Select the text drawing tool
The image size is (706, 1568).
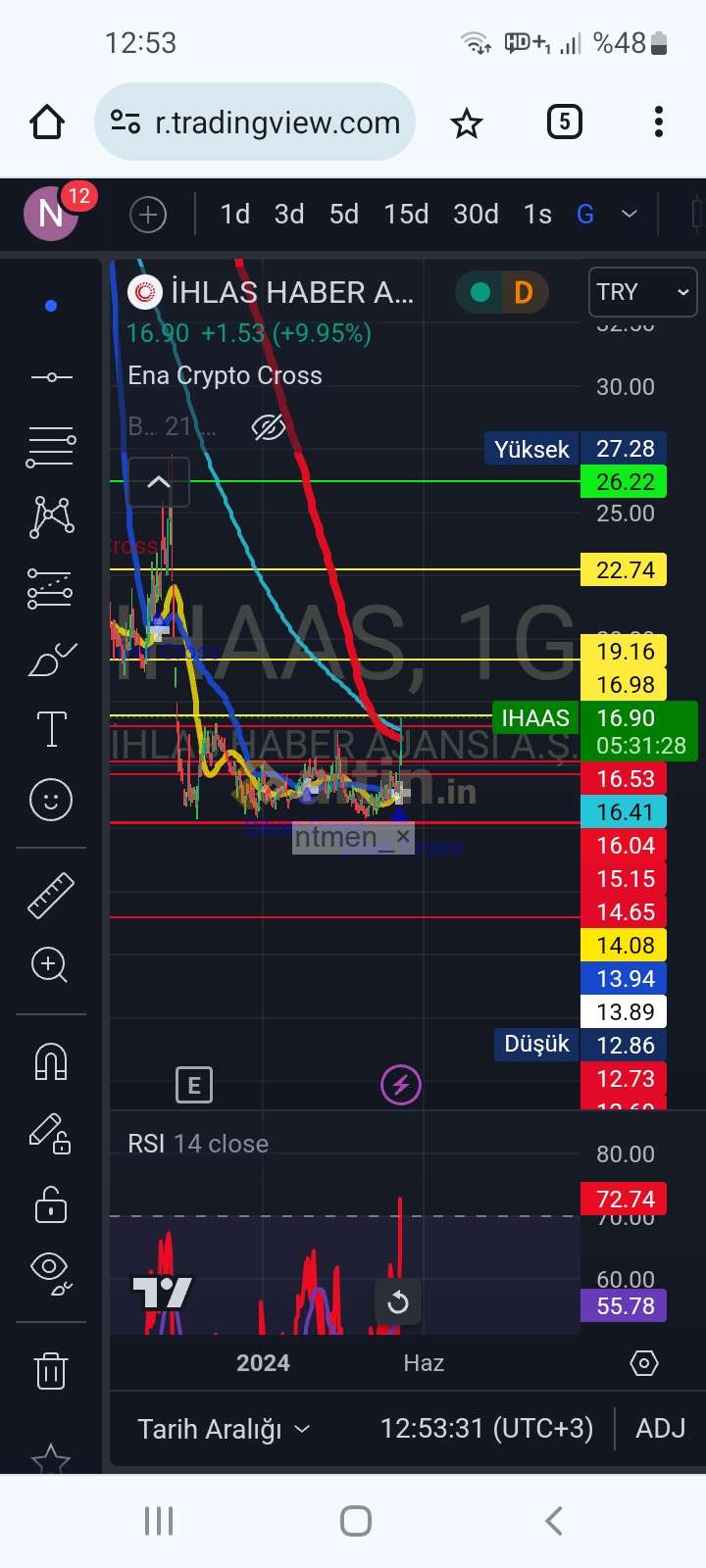(x=51, y=729)
